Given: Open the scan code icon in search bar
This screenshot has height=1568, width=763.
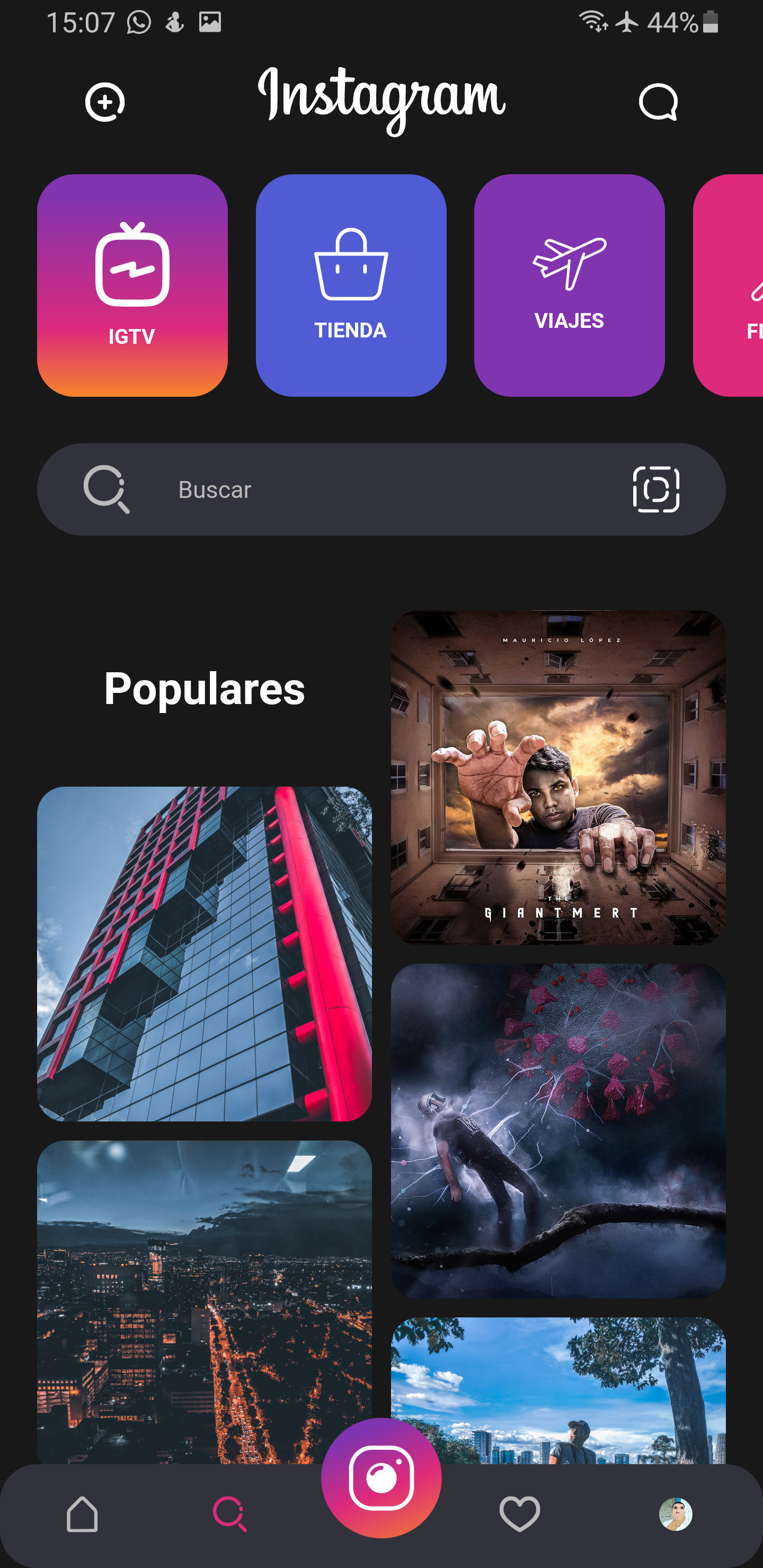Looking at the screenshot, I should tap(656, 489).
